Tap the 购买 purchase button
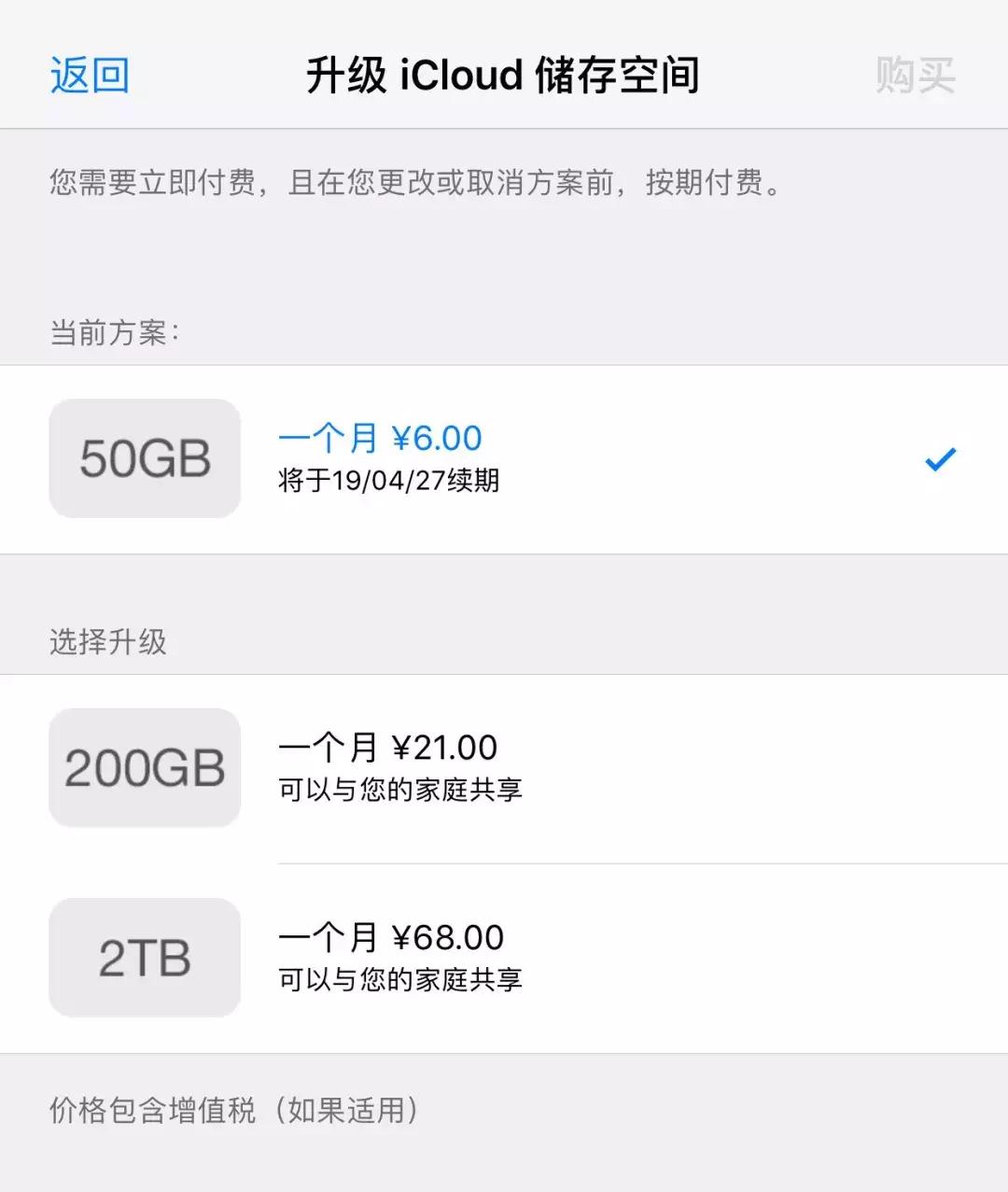 tap(915, 75)
